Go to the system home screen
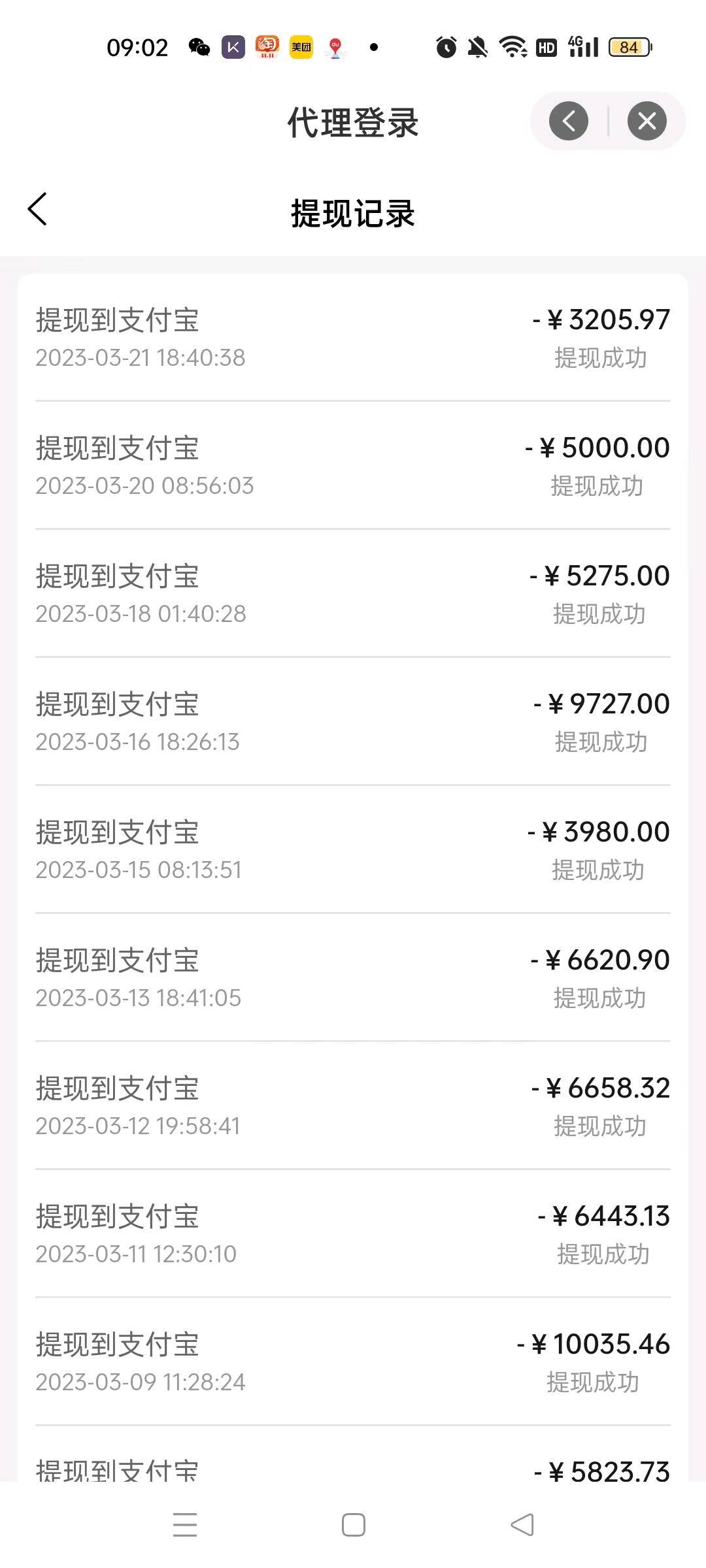Image resolution: width=706 pixels, height=1568 pixels. click(353, 1525)
